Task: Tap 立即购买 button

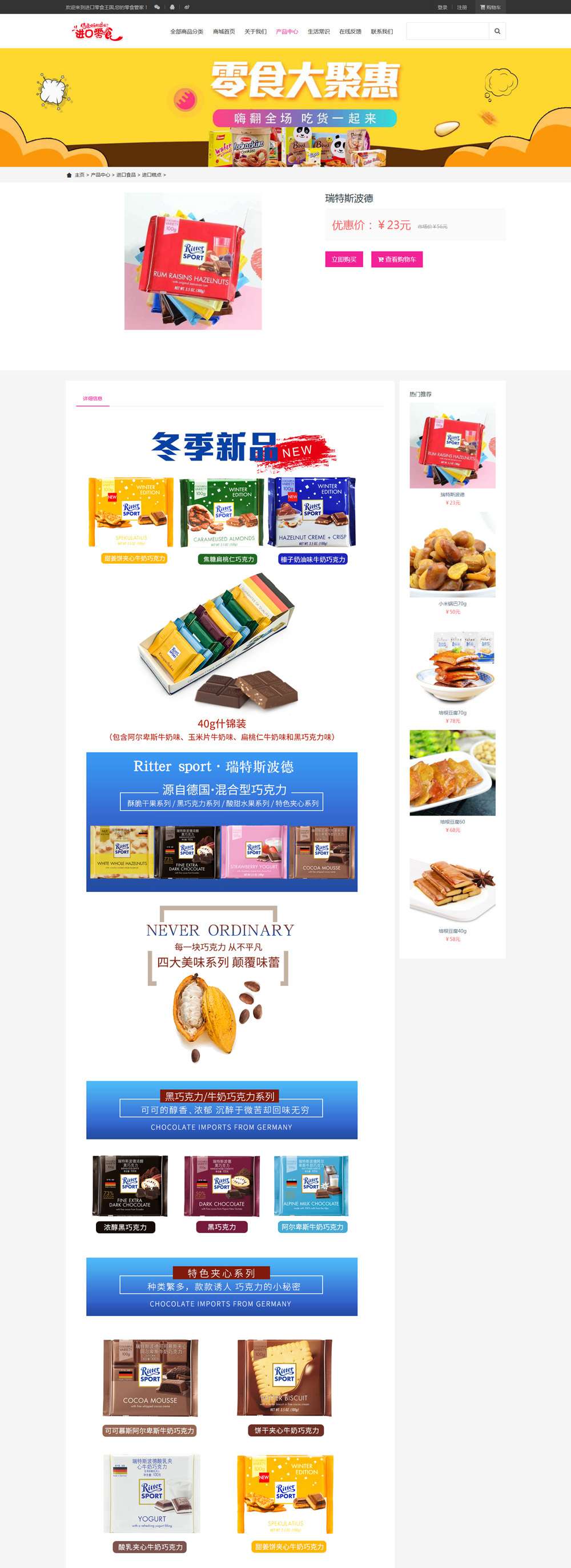Action: pos(344,259)
